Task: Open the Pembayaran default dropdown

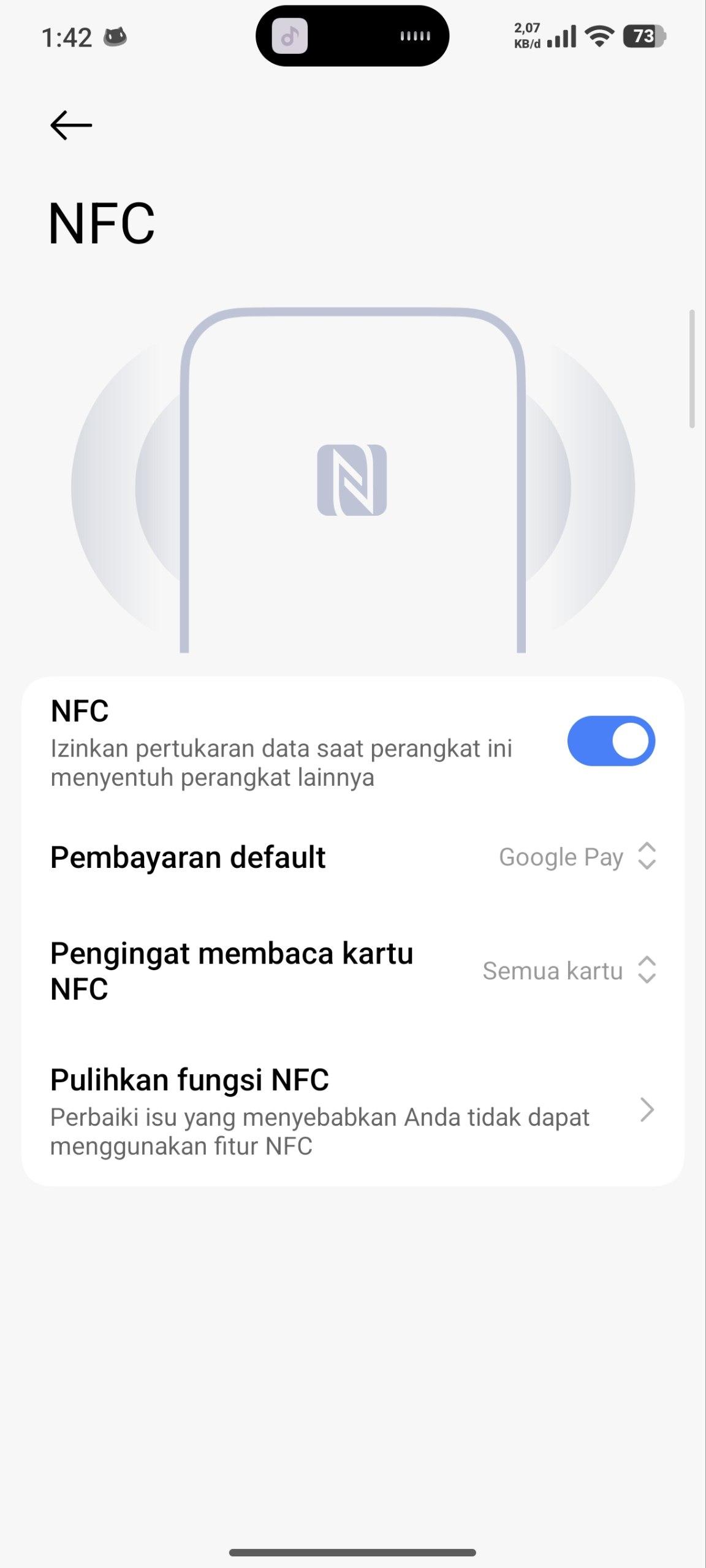Action: coord(577,857)
